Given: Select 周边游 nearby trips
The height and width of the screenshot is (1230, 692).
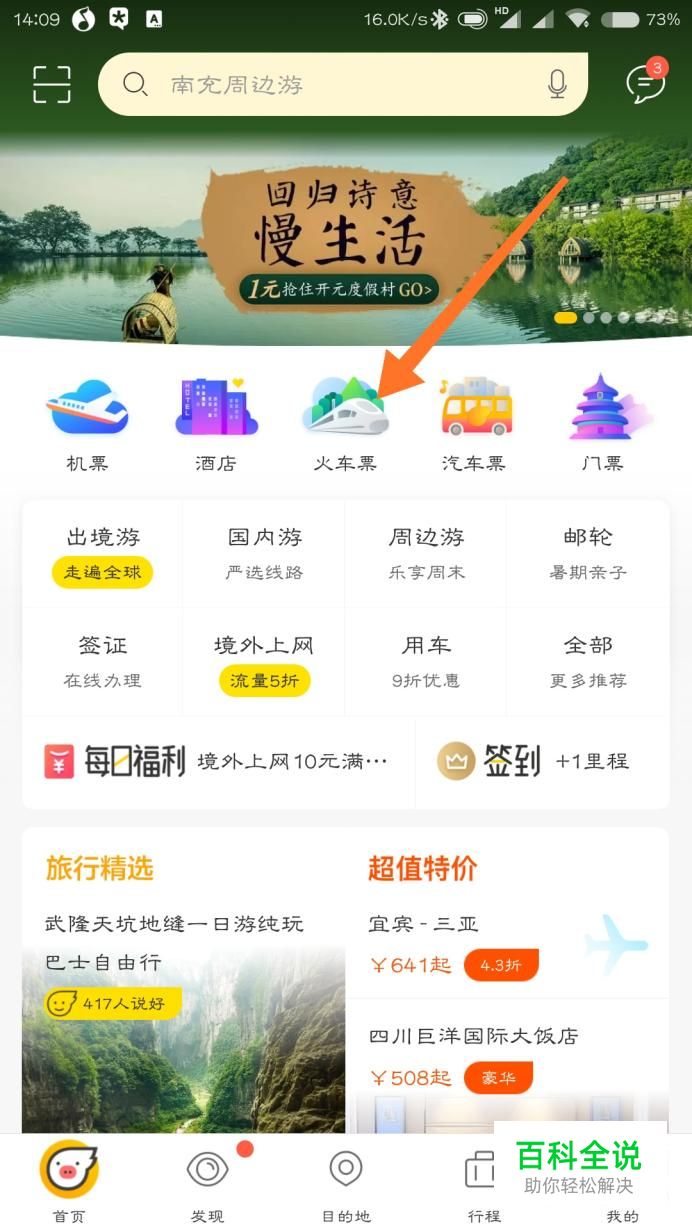Looking at the screenshot, I should coord(427,554).
